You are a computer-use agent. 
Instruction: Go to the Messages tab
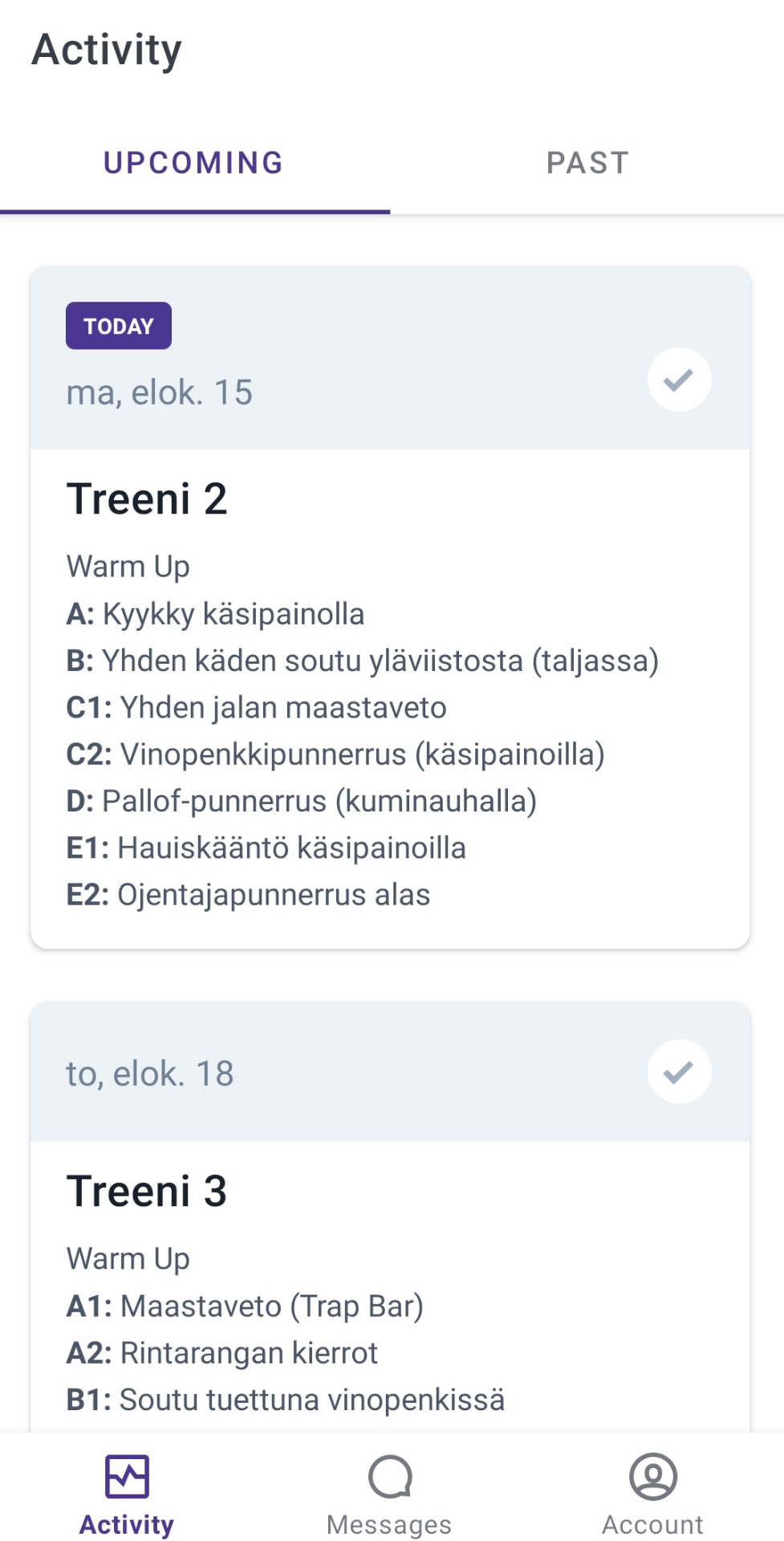390,1494
